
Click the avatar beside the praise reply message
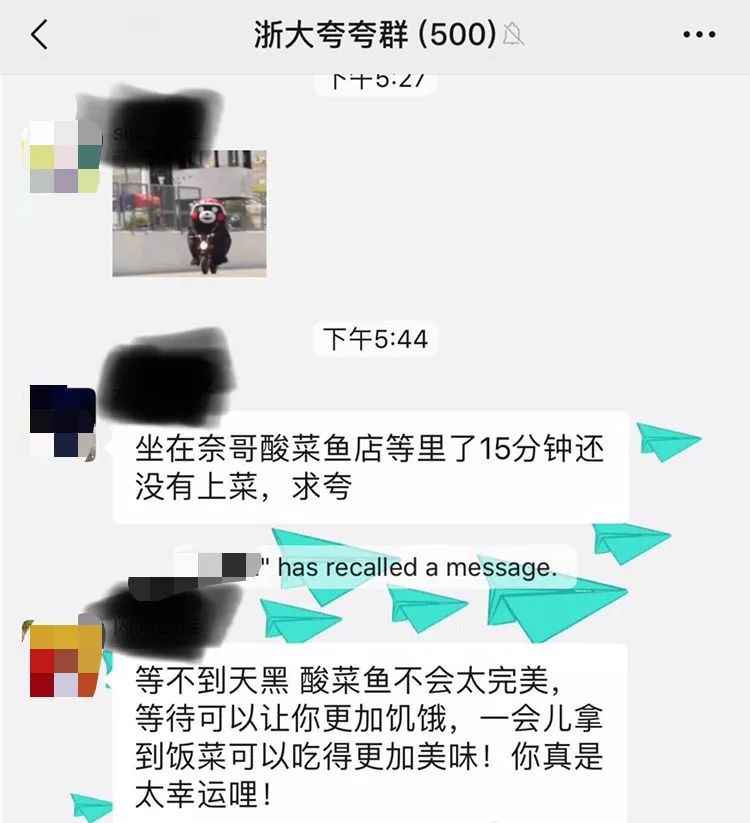(x=62, y=660)
